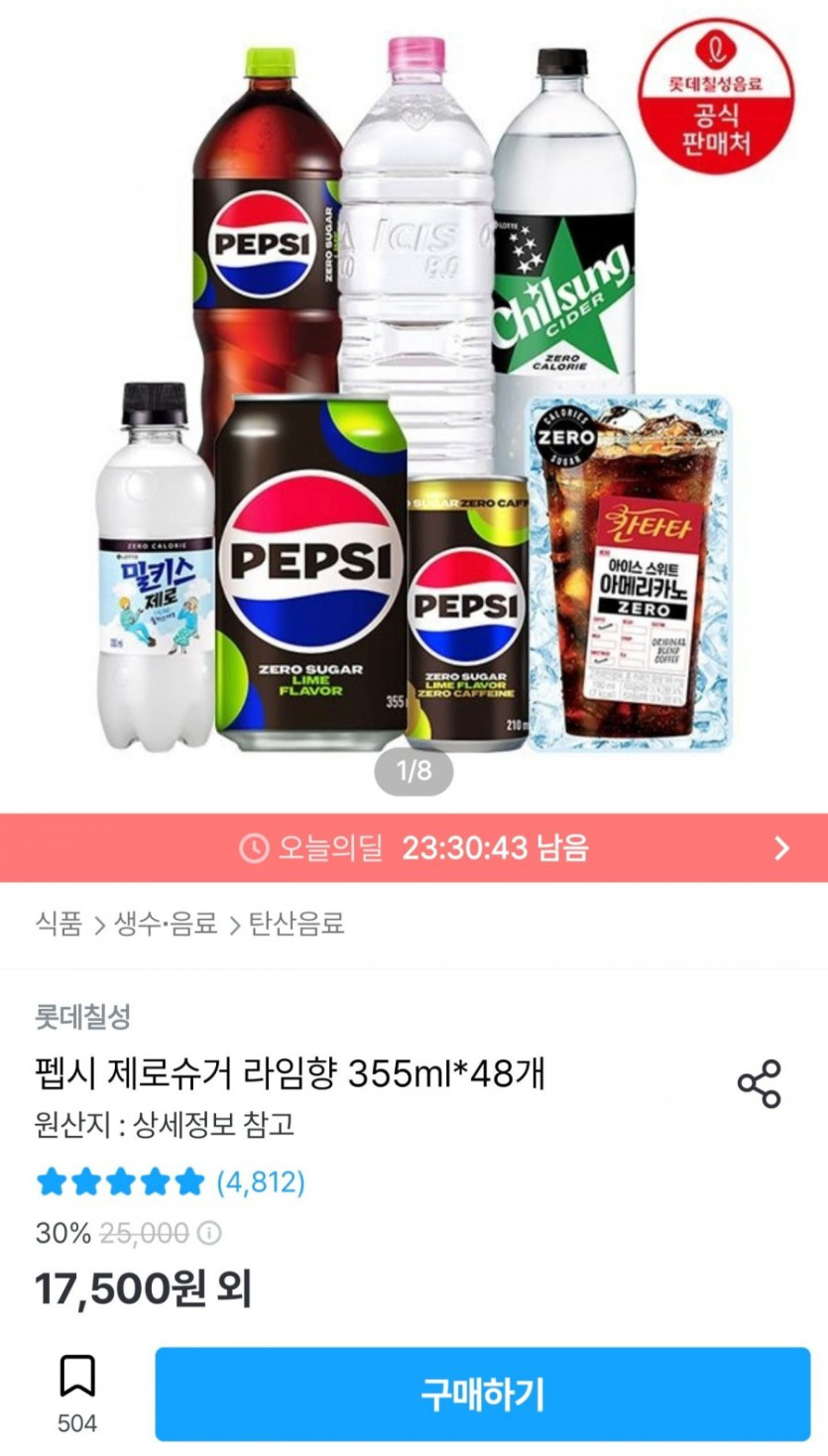Open the 탄산음료 category

[296, 925]
